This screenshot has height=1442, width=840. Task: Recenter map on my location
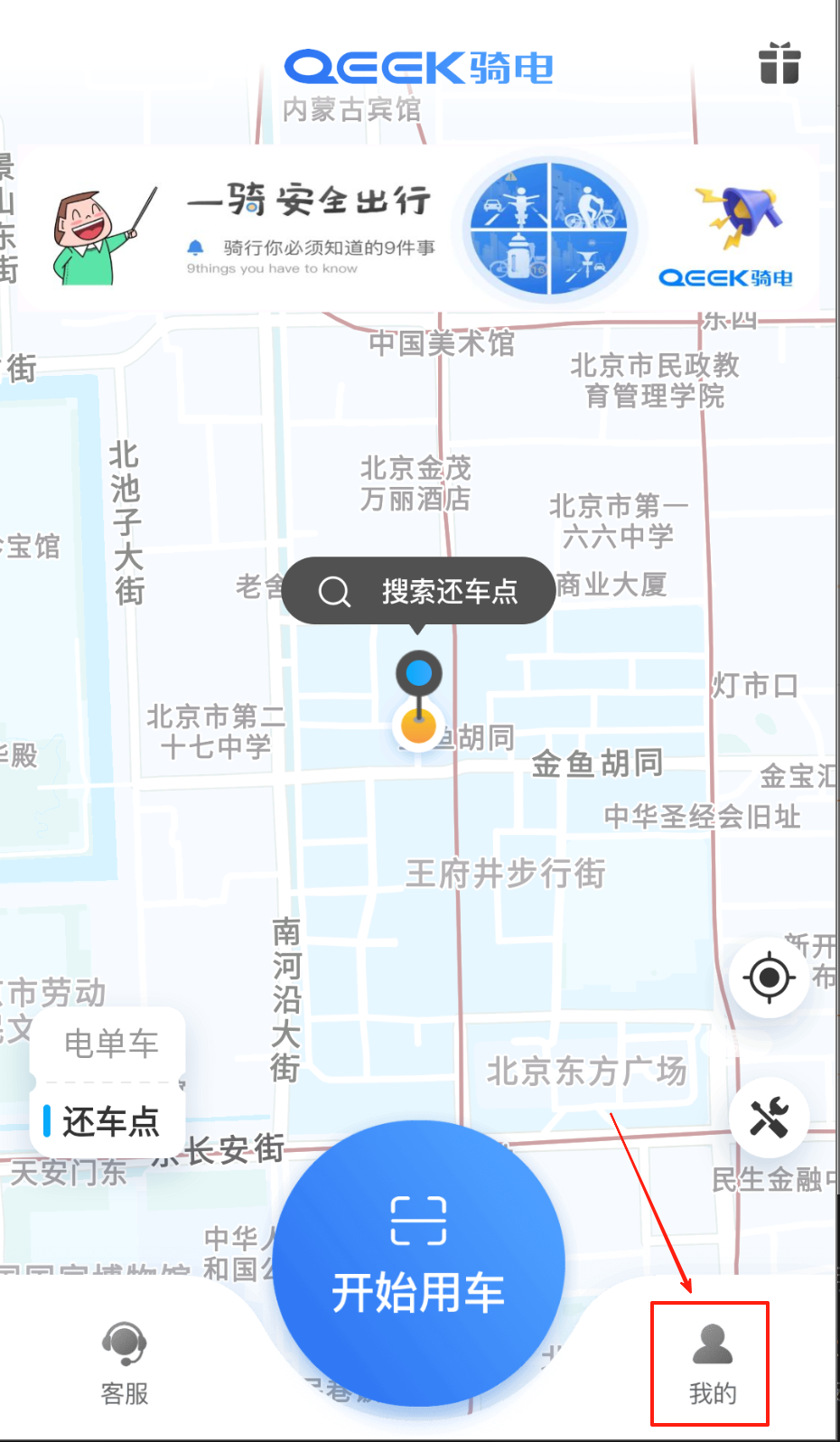pyautogui.click(x=770, y=978)
